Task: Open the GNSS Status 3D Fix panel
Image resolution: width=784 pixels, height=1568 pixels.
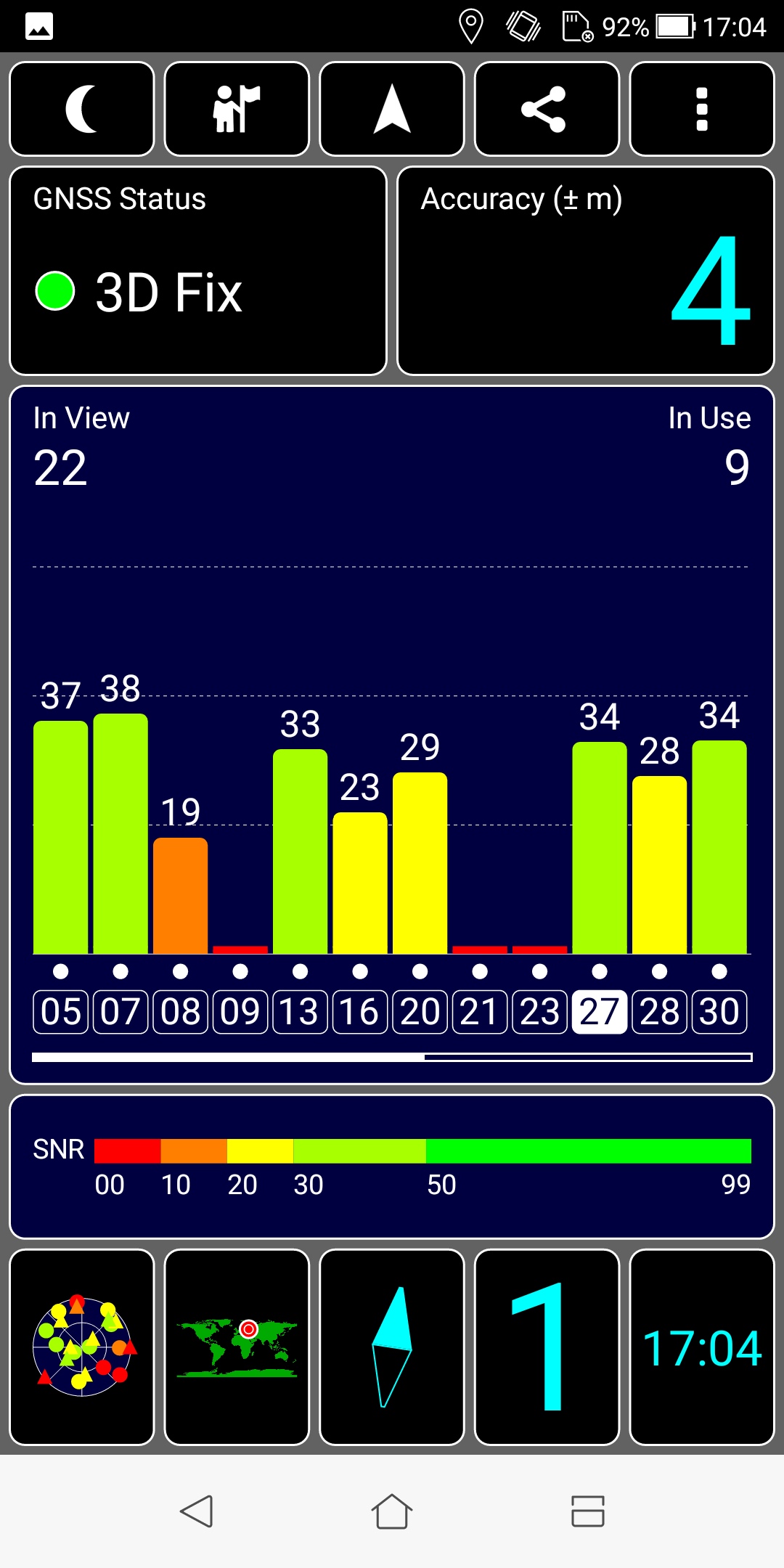Action: (198, 271)
